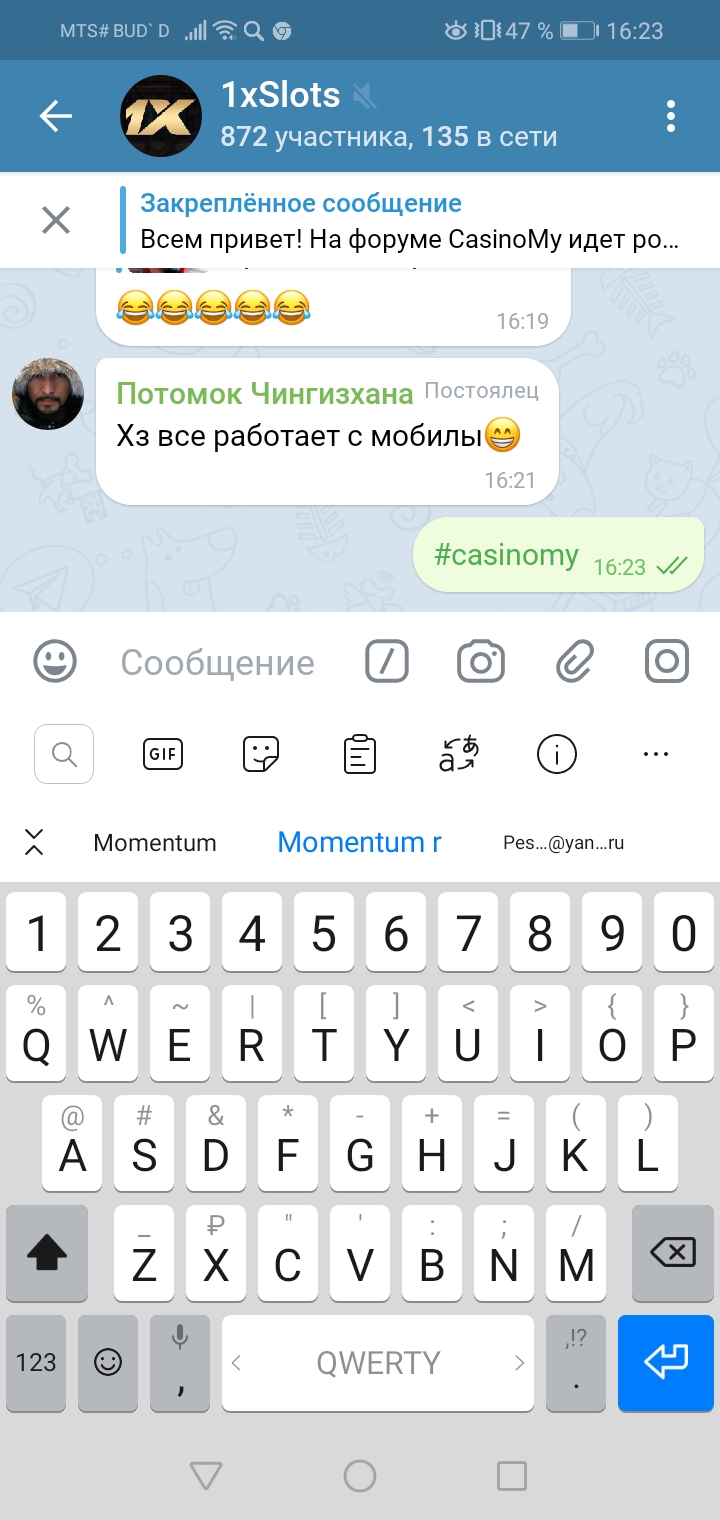Open the pinned message about CasinoMy

pyautogui.click(x=410, y=222)
